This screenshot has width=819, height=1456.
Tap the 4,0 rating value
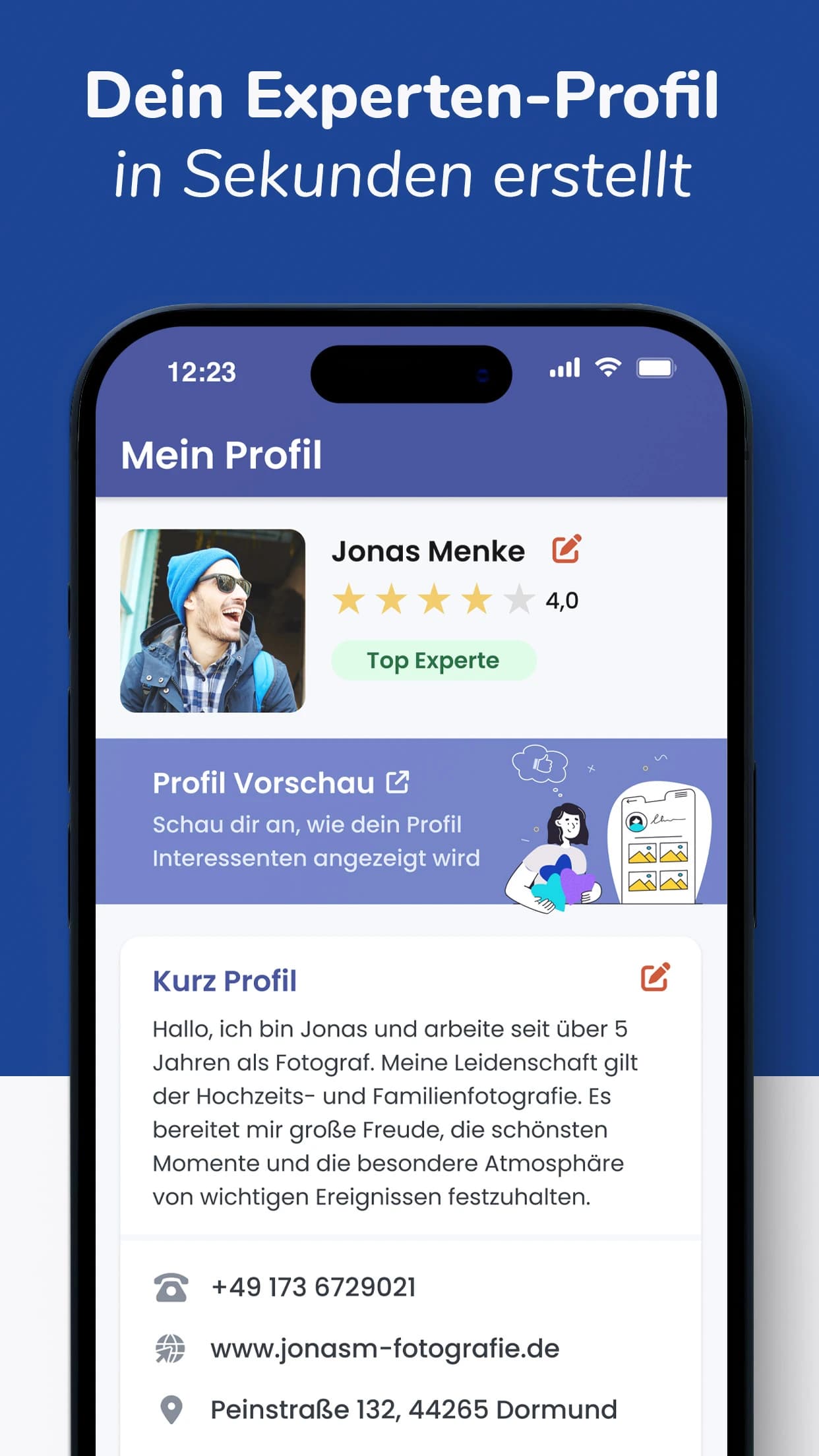coord(561,600)
